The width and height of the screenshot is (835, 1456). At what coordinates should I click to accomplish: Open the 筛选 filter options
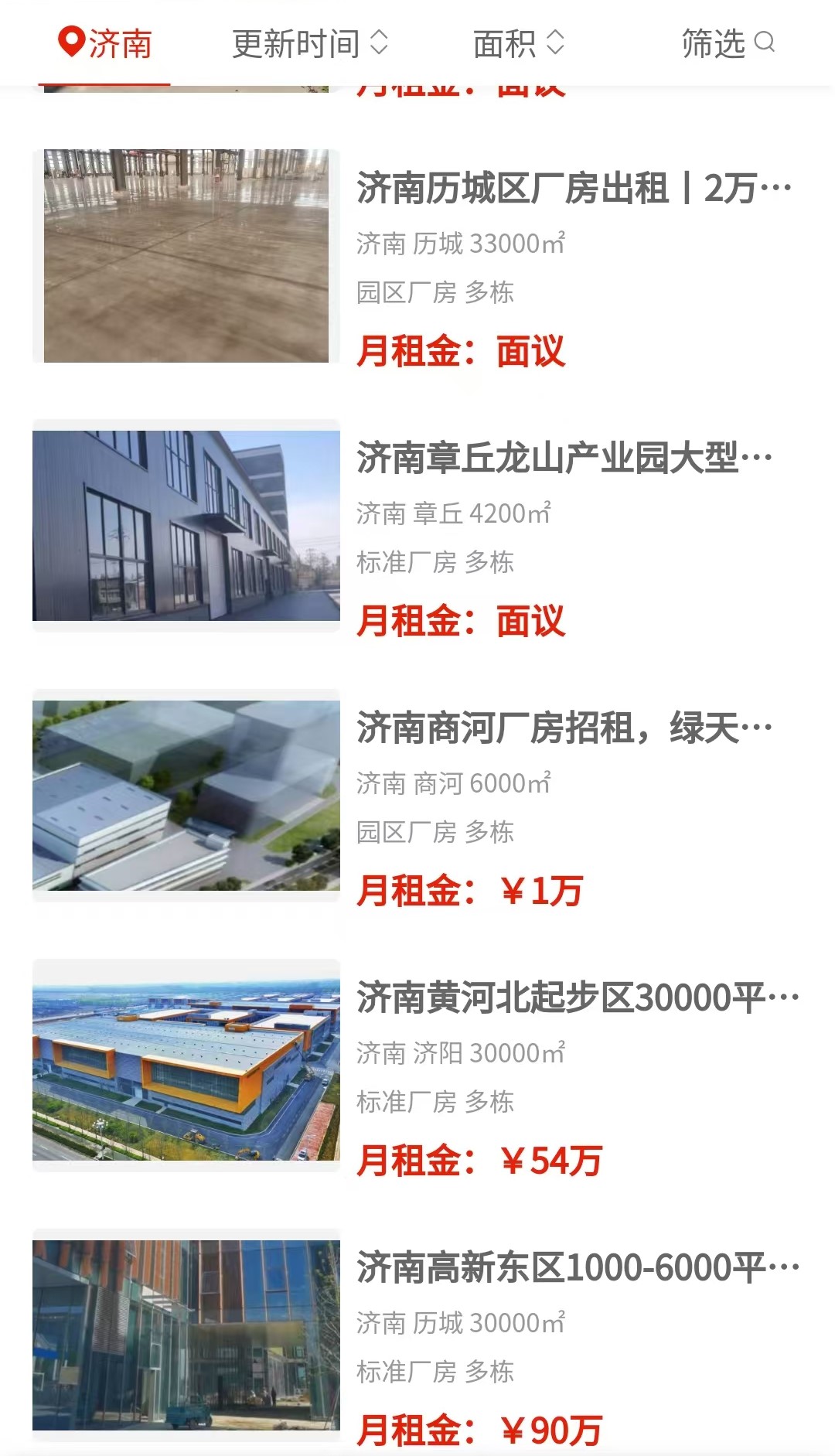click(727, 43)
